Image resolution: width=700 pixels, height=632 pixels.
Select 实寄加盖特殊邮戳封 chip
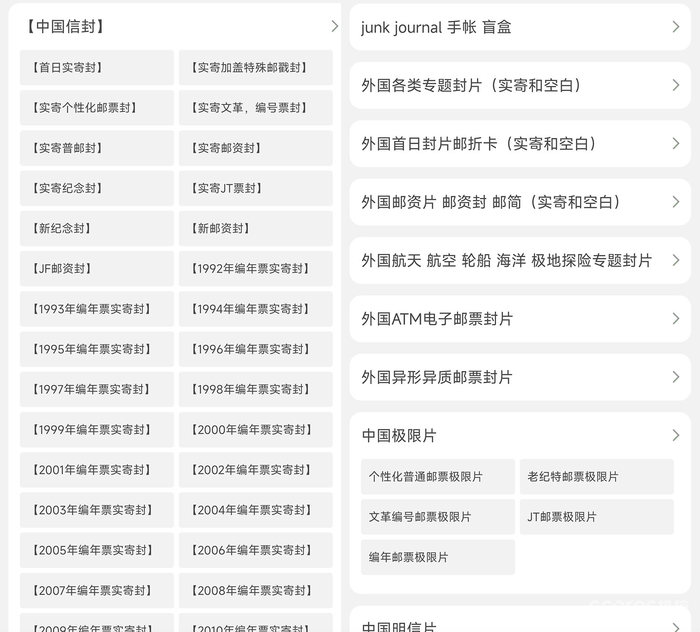coord(255,67)
